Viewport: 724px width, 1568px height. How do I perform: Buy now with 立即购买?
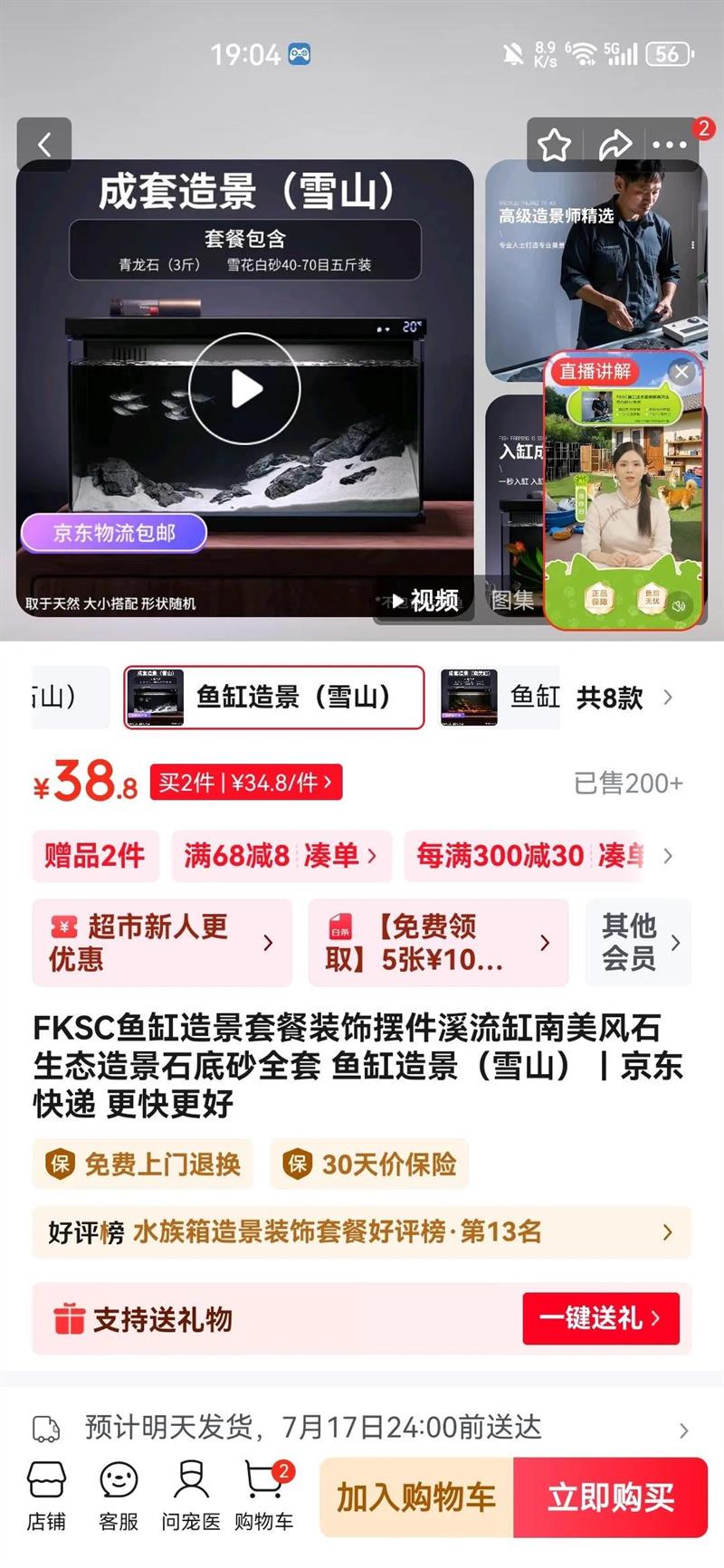[x=611, y=1497]
